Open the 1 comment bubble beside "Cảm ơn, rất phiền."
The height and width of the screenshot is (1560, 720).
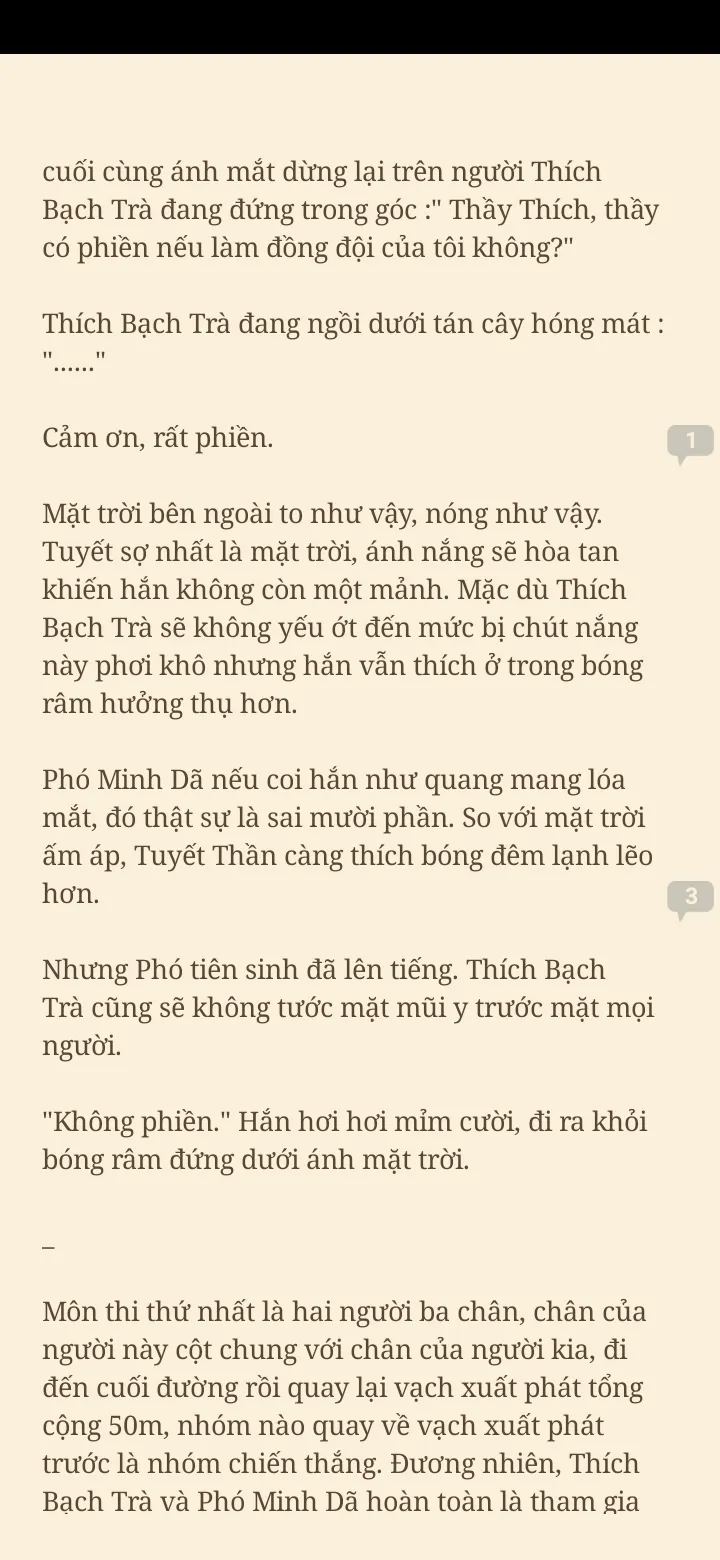click(690, 441)
